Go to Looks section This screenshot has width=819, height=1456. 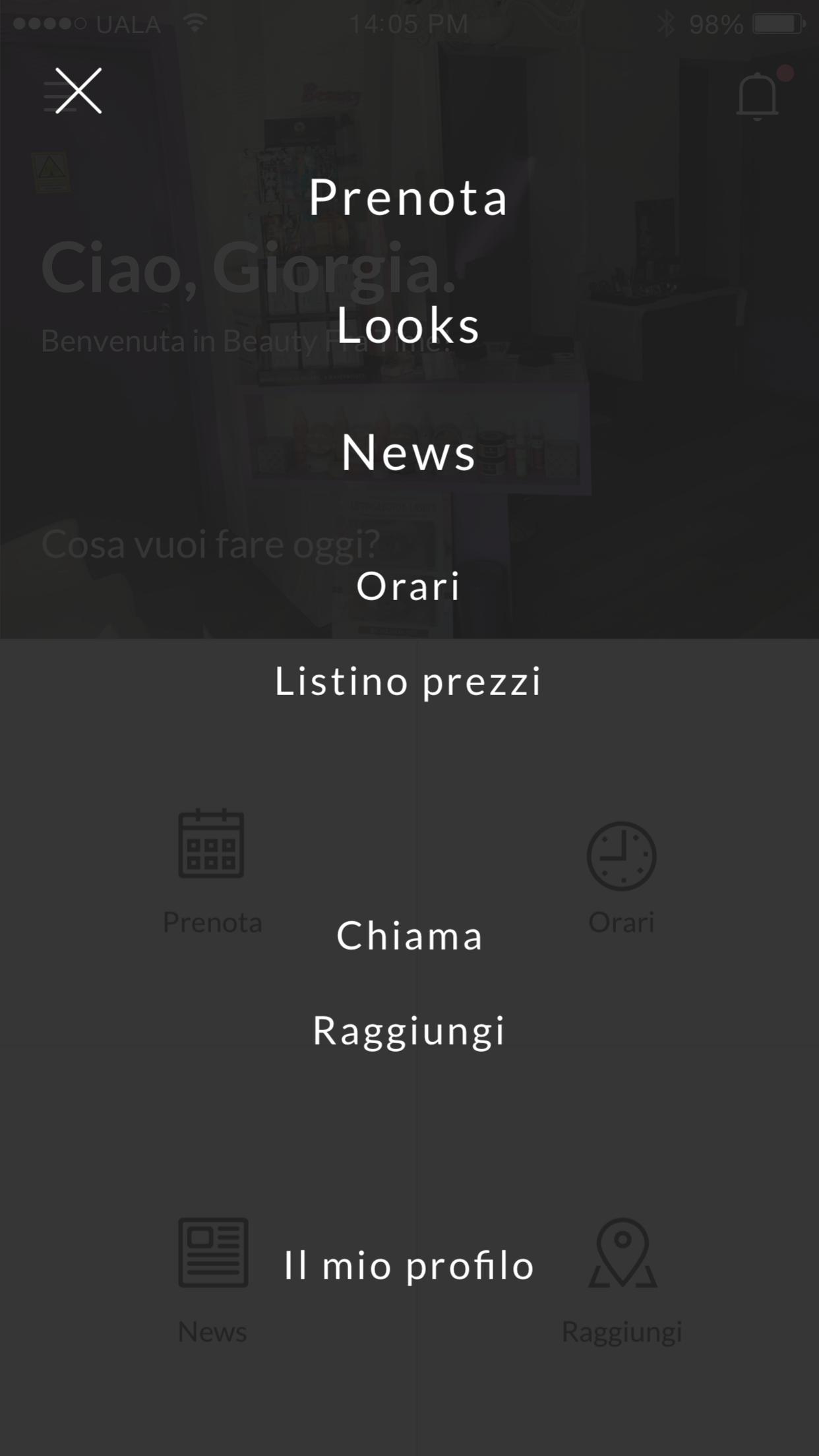pos(409,325)
